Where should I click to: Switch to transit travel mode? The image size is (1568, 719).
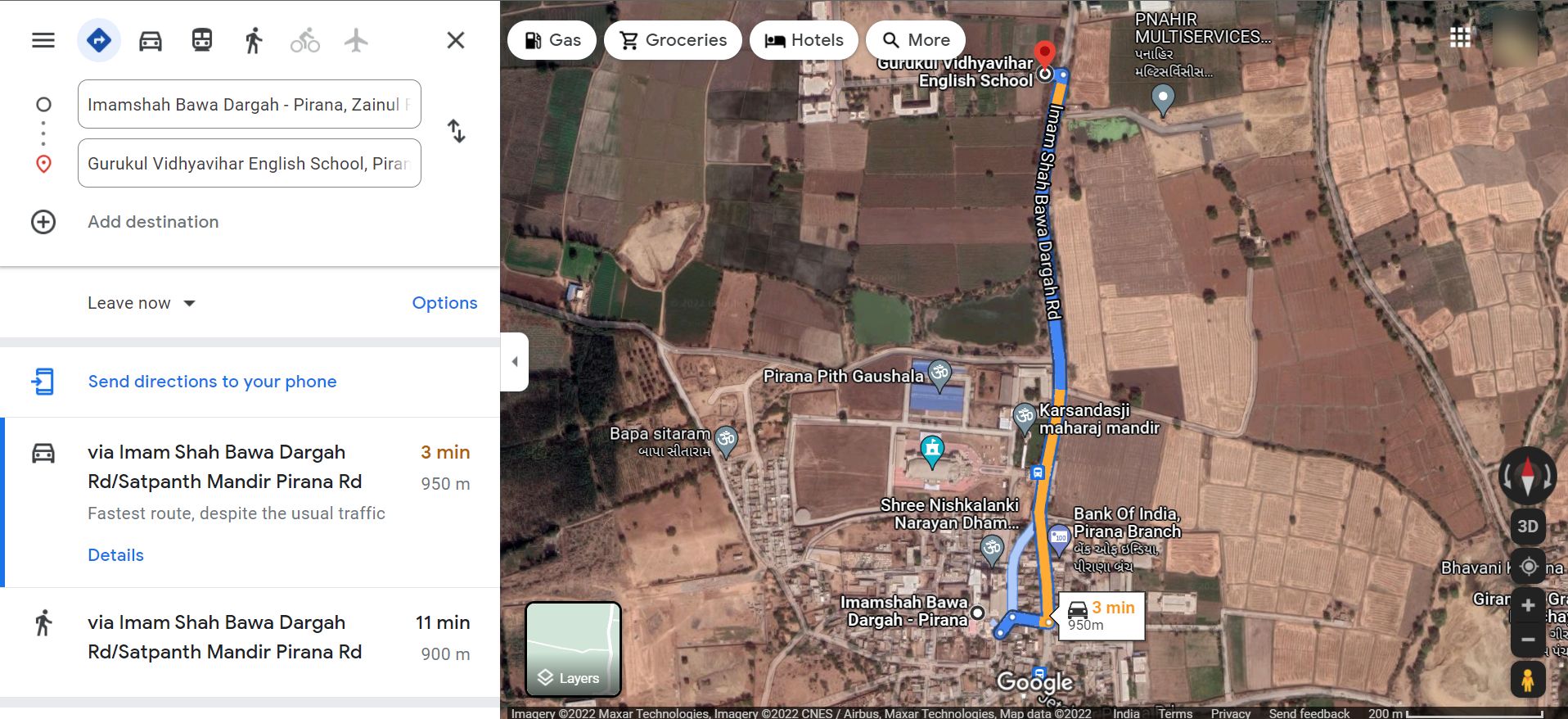tap(202, 40)
